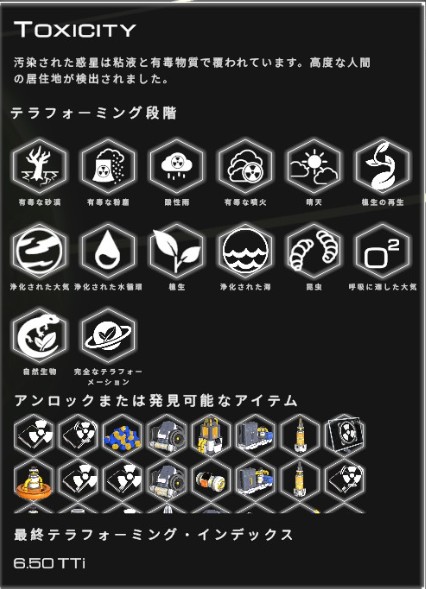Select the 有毒な噴火 toxic clouds stage
426x589 pixels.
click(x=245, y=166)
